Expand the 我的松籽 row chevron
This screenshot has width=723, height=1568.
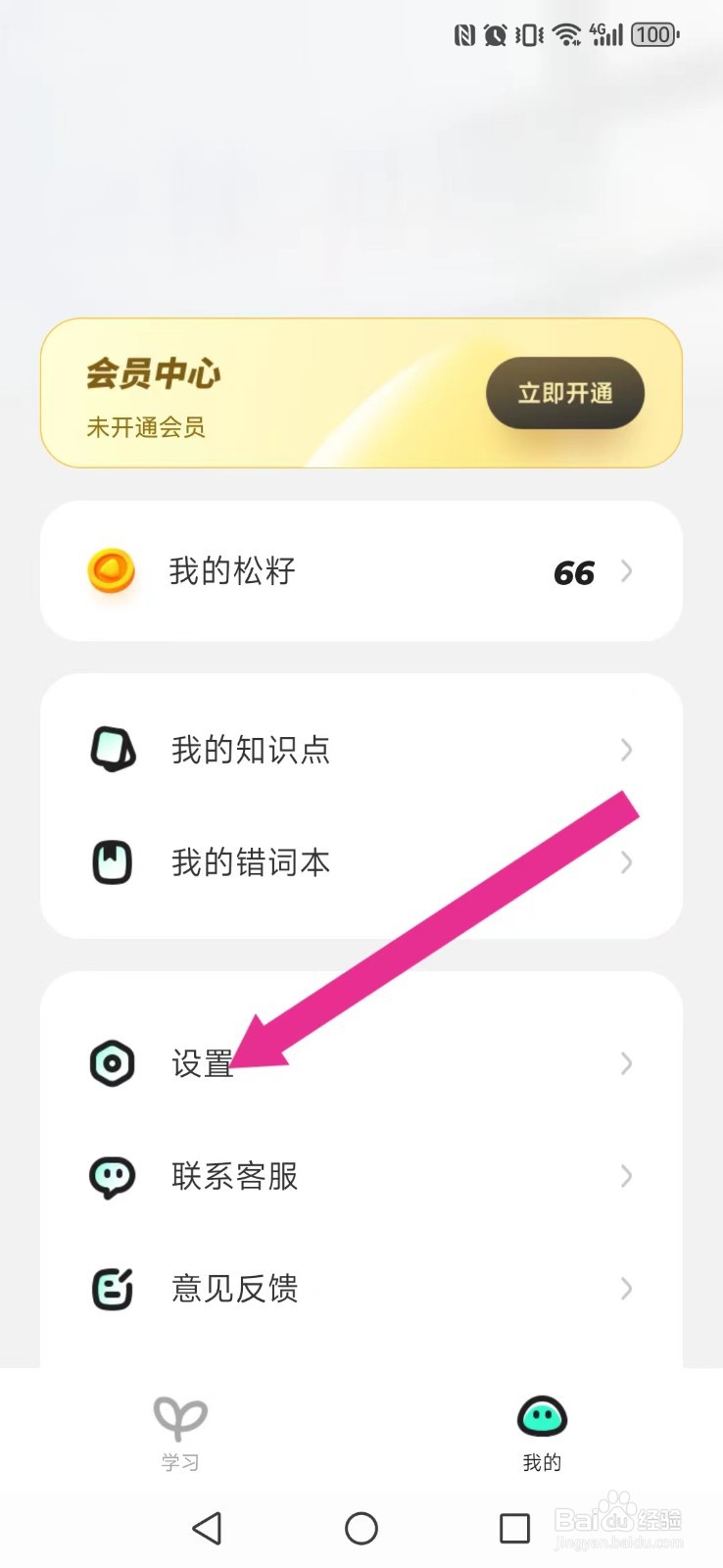click(x=627, y=571)
